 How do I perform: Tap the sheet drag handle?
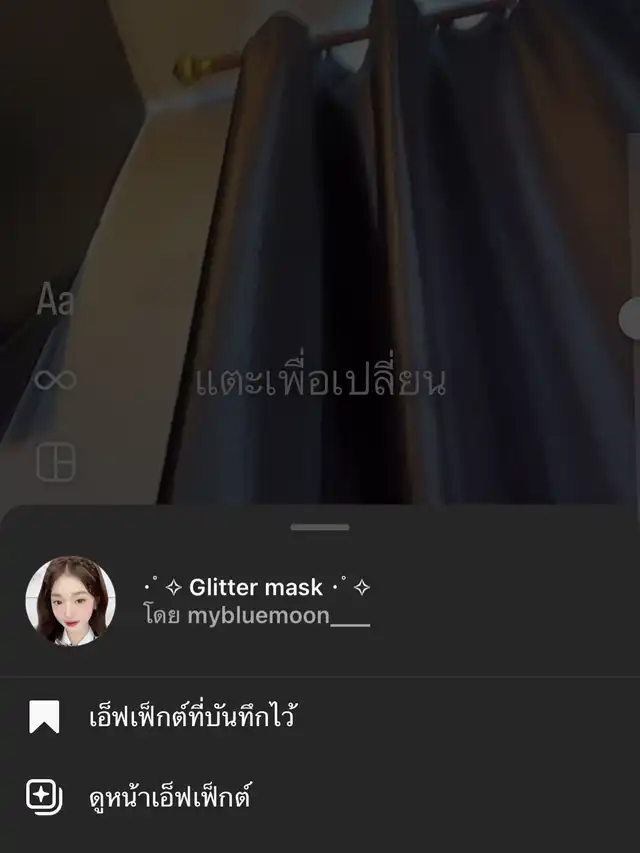[320, 527]
